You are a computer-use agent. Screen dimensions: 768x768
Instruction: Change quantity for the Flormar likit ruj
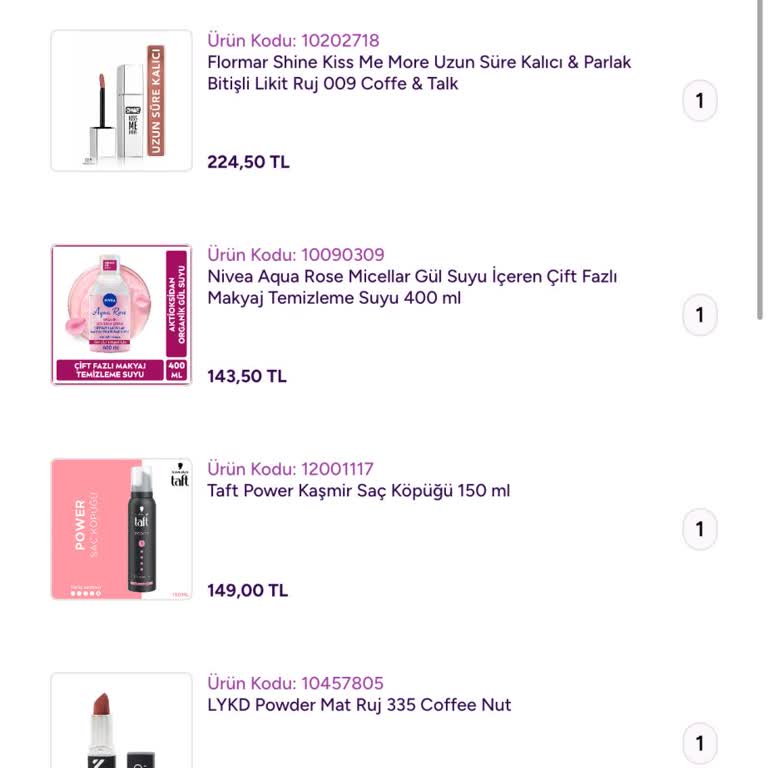coord(700,101)
